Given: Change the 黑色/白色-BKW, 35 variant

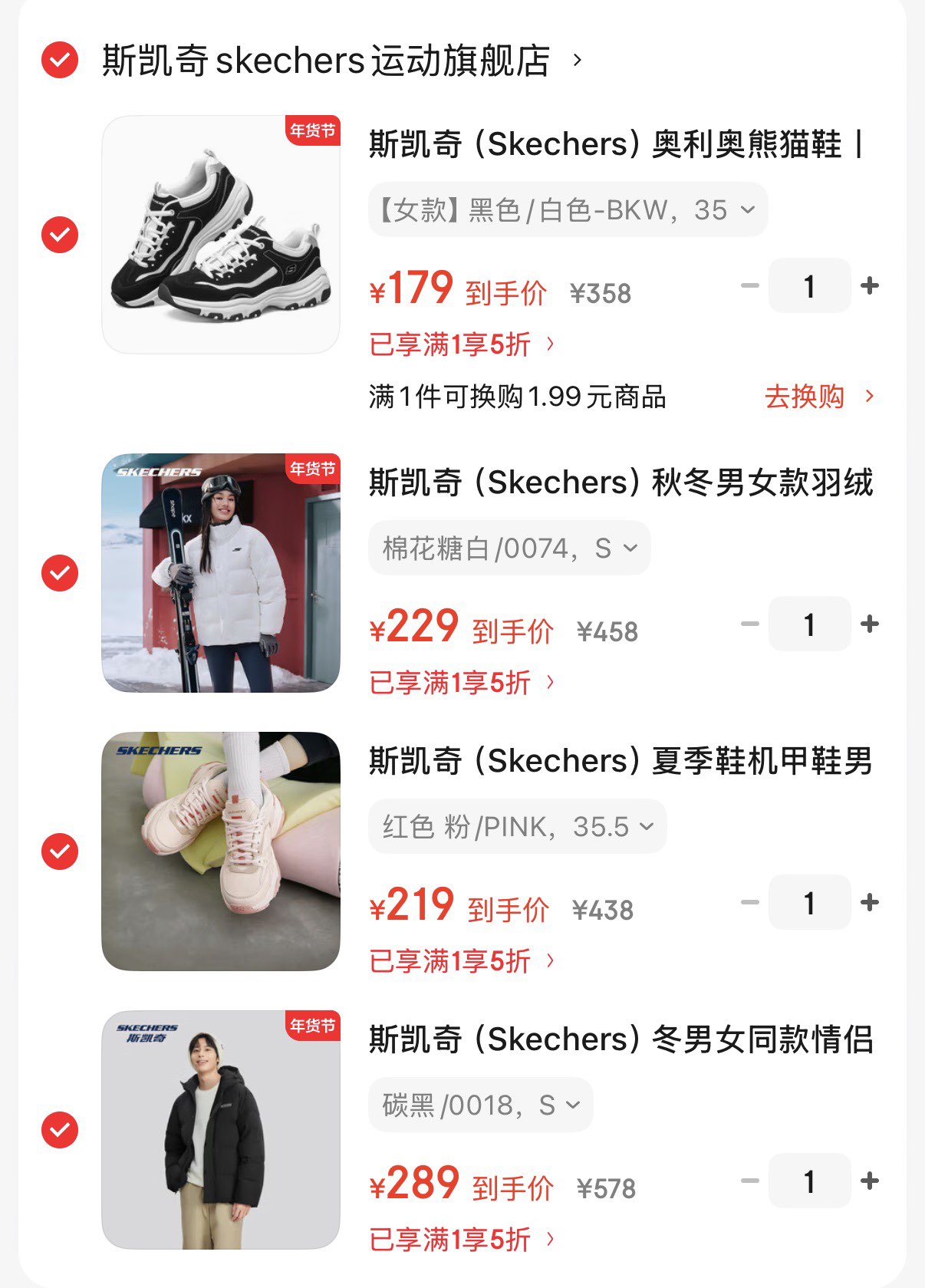Looking at the screenshot, I should pos(568,209).
